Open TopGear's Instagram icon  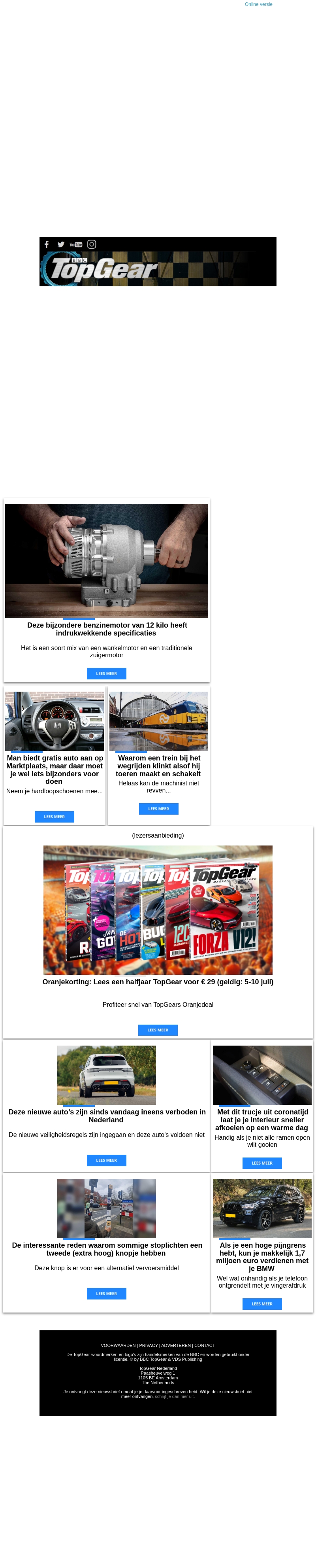tap(92, 244)
